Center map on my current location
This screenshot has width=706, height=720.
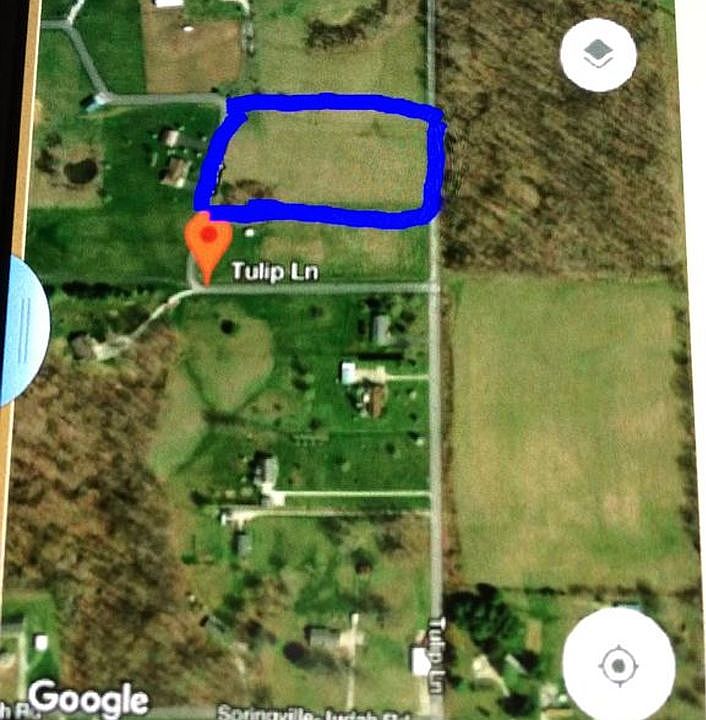(x=618, y=663)
